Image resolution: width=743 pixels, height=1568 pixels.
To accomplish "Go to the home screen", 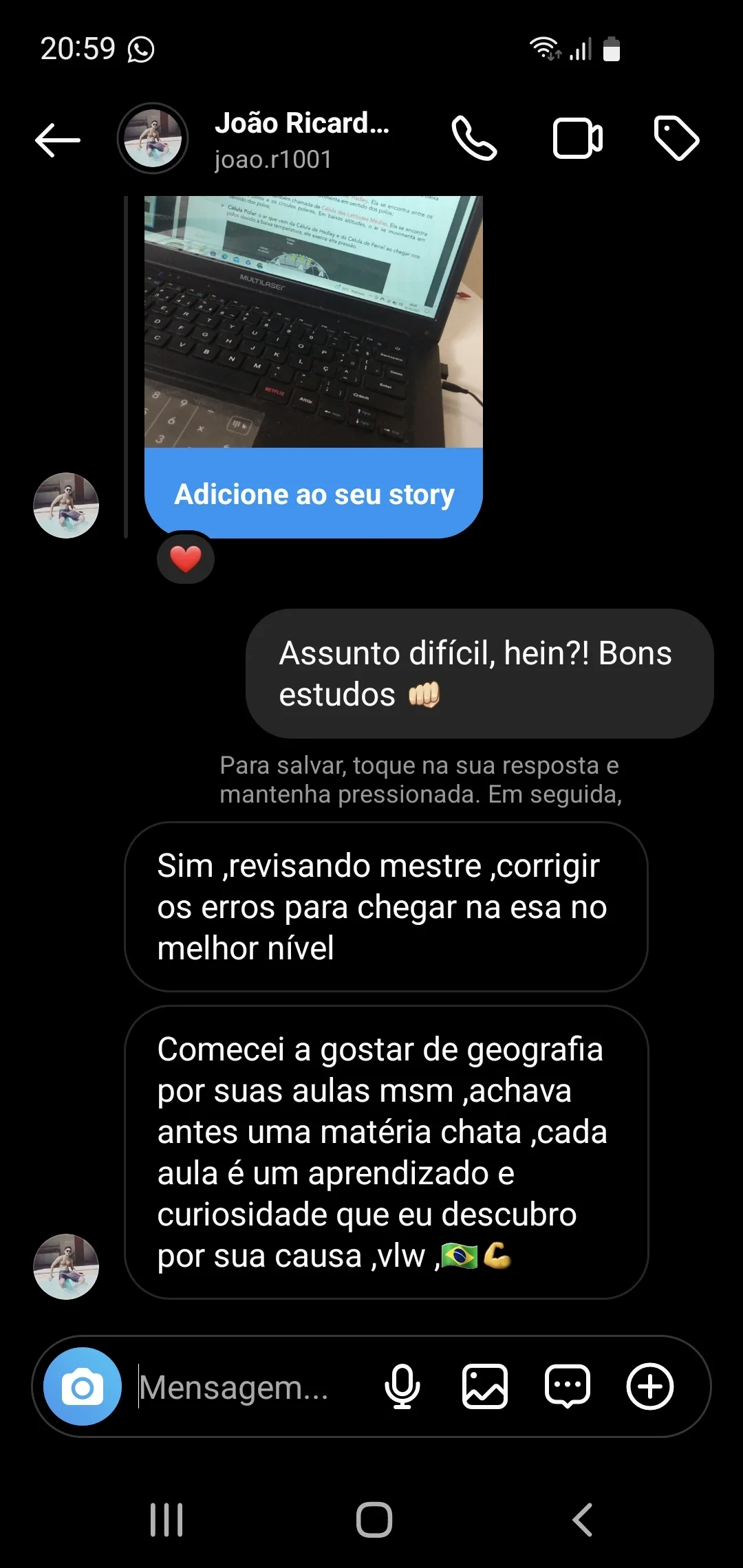I will pos(374,1519).
